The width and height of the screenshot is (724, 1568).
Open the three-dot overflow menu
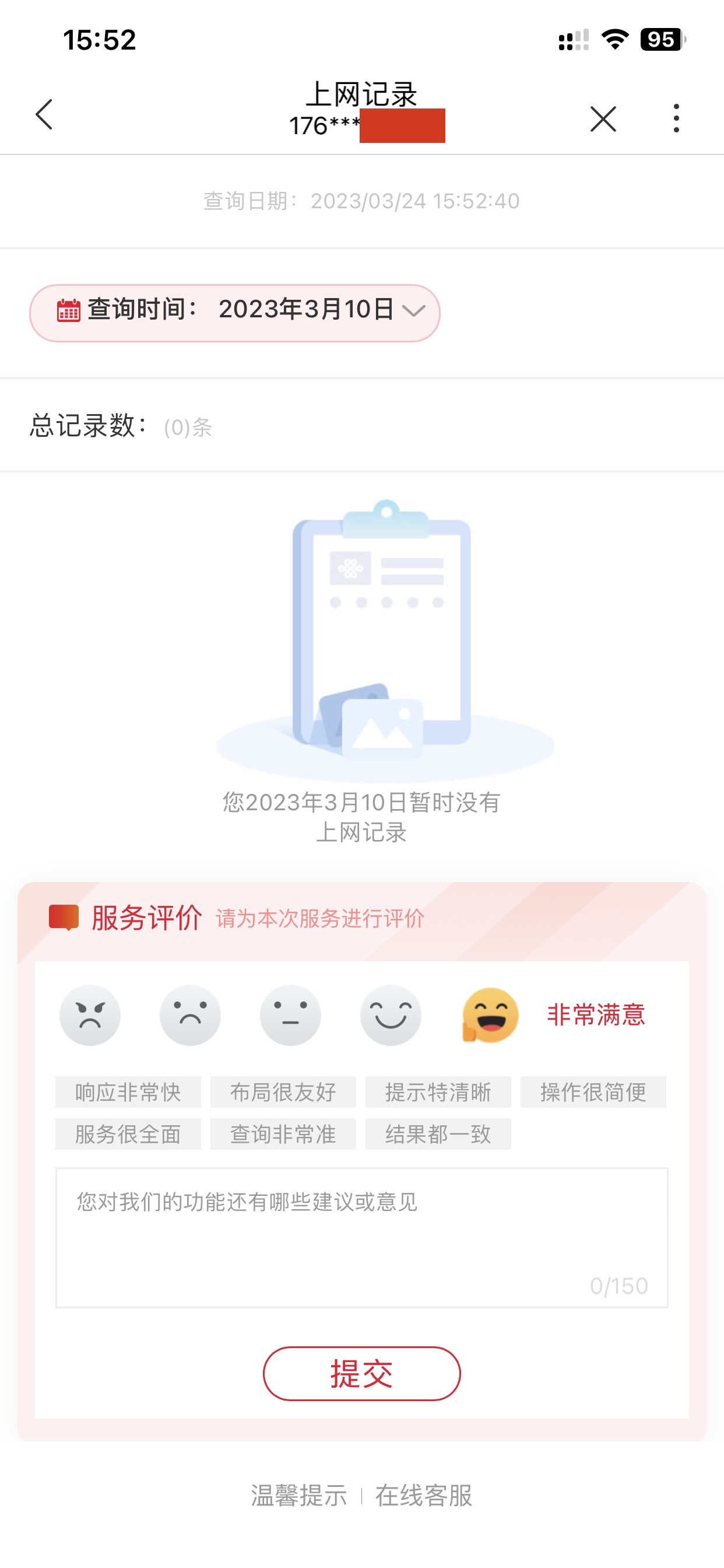click(676, 120)
